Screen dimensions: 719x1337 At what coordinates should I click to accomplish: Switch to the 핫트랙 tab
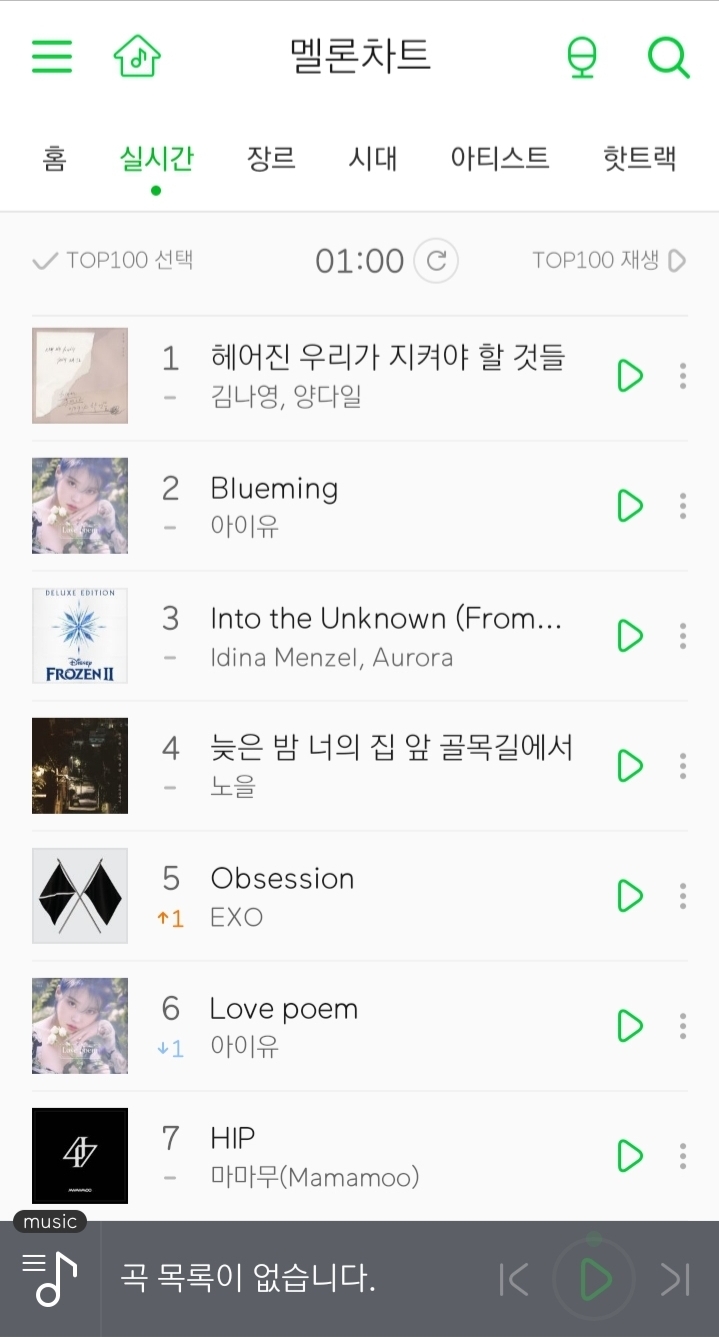640,158
